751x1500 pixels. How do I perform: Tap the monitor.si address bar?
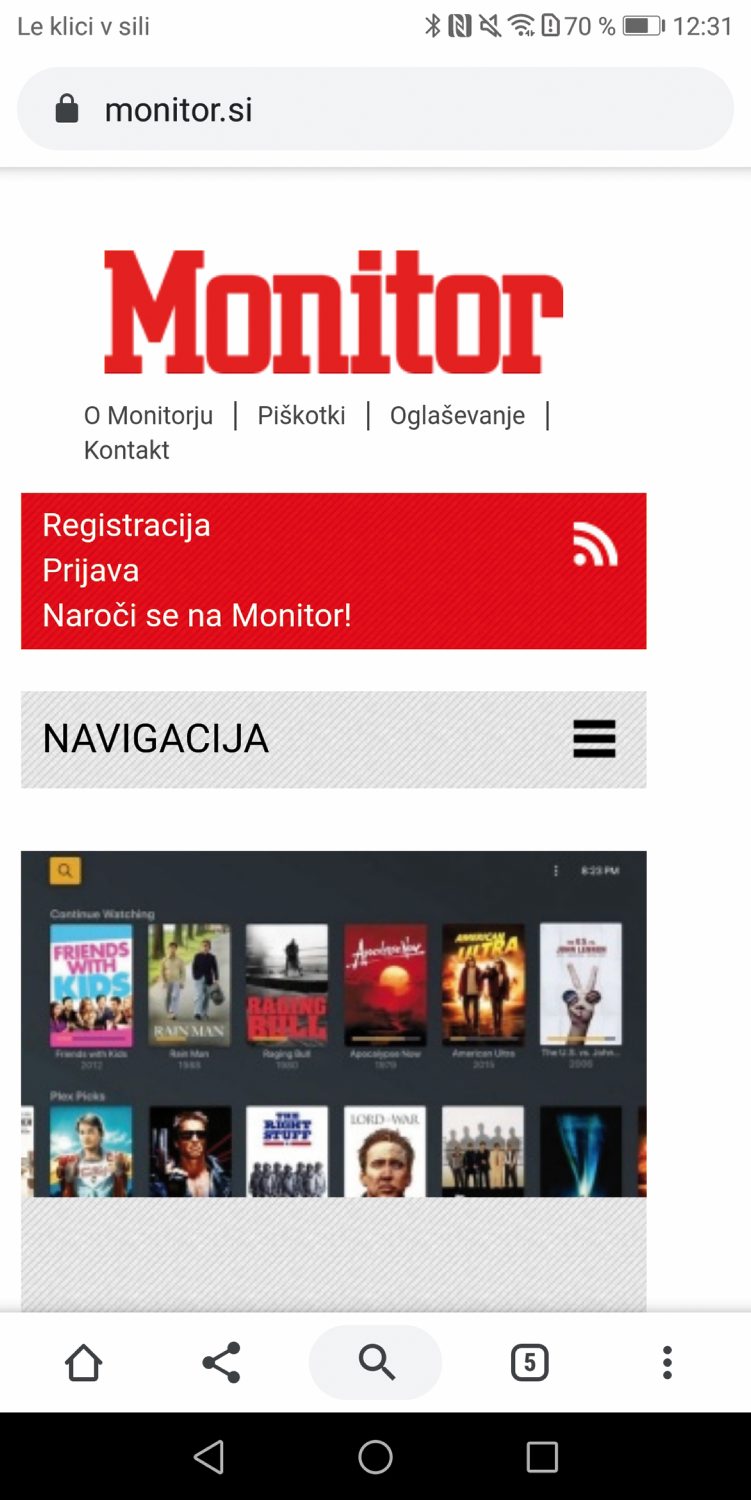[x=375, y=109]
